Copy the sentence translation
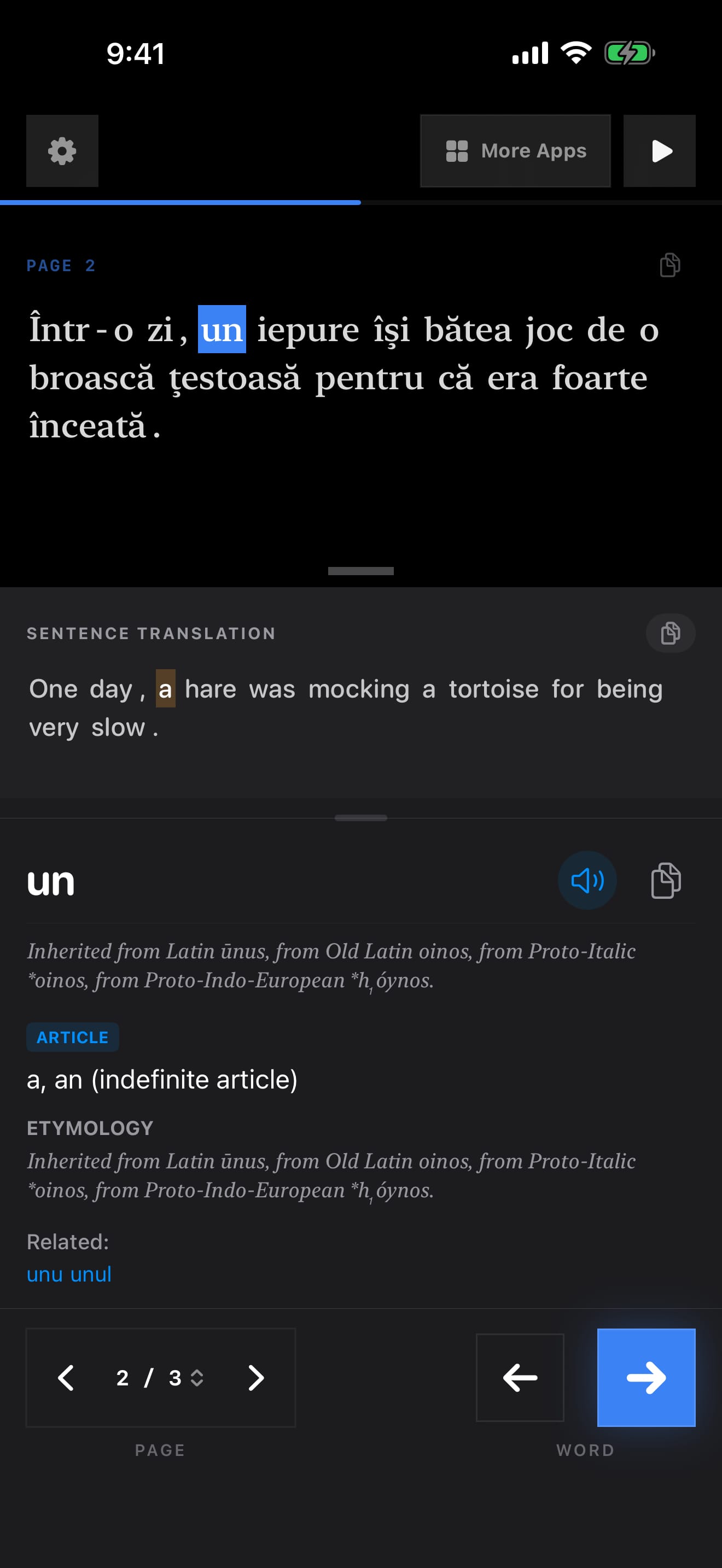722x1568 pixels. [670, 633]
